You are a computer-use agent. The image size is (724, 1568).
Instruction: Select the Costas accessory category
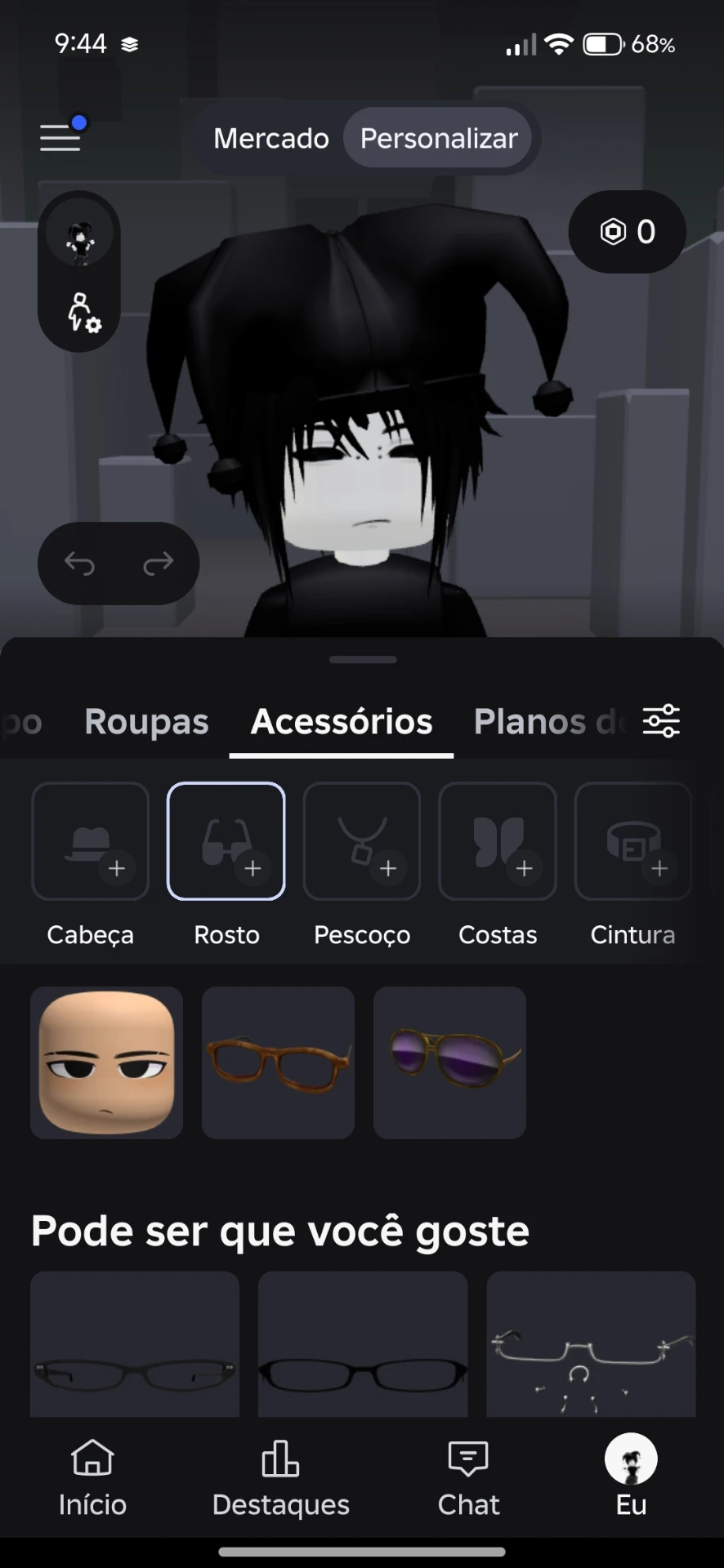498,866
